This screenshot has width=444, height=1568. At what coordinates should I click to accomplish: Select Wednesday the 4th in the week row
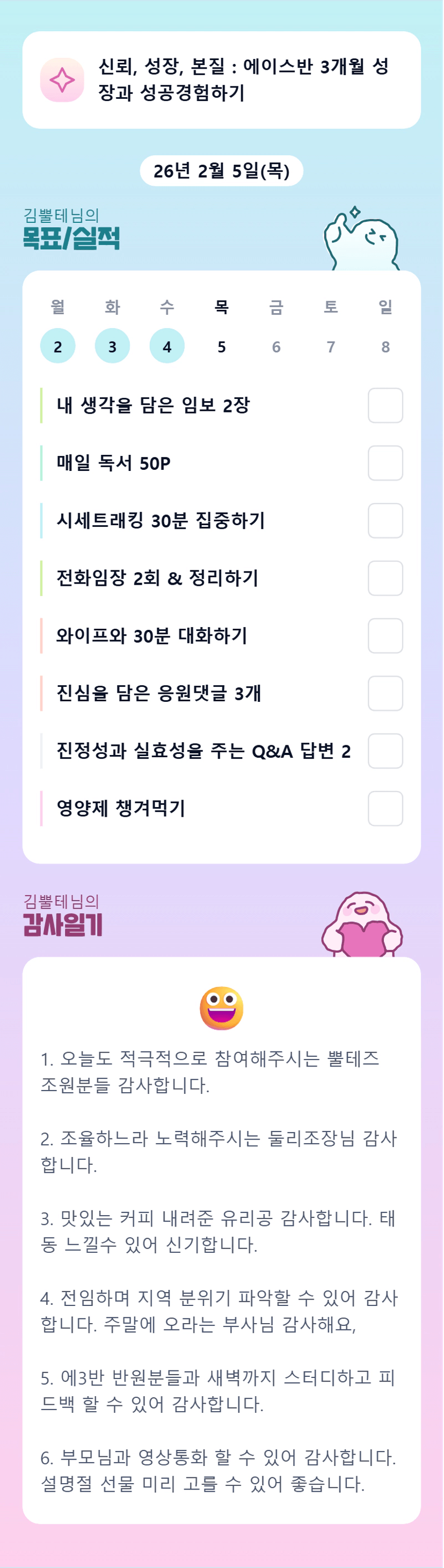(x=168, y=346)
